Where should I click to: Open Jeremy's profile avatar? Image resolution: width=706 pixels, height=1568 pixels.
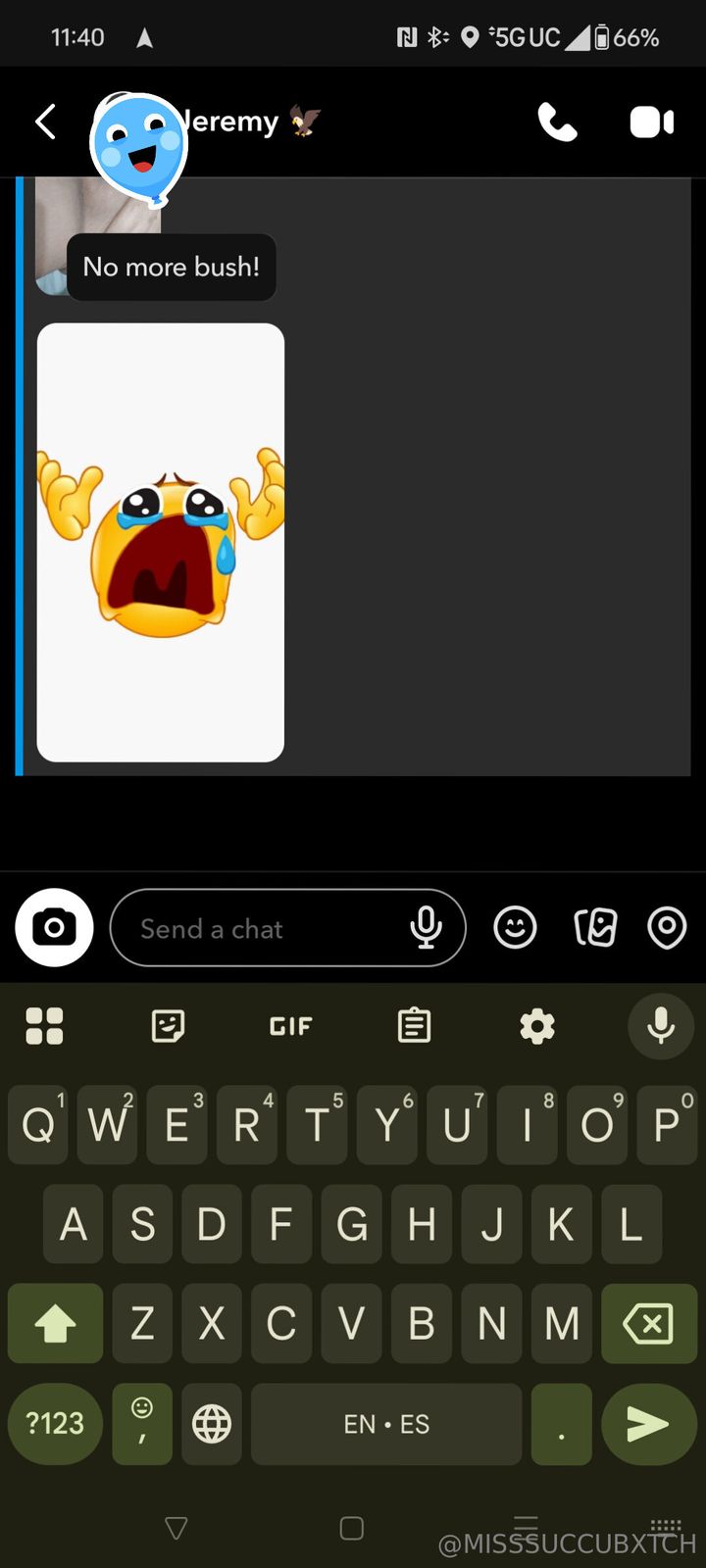click(138, 147)
